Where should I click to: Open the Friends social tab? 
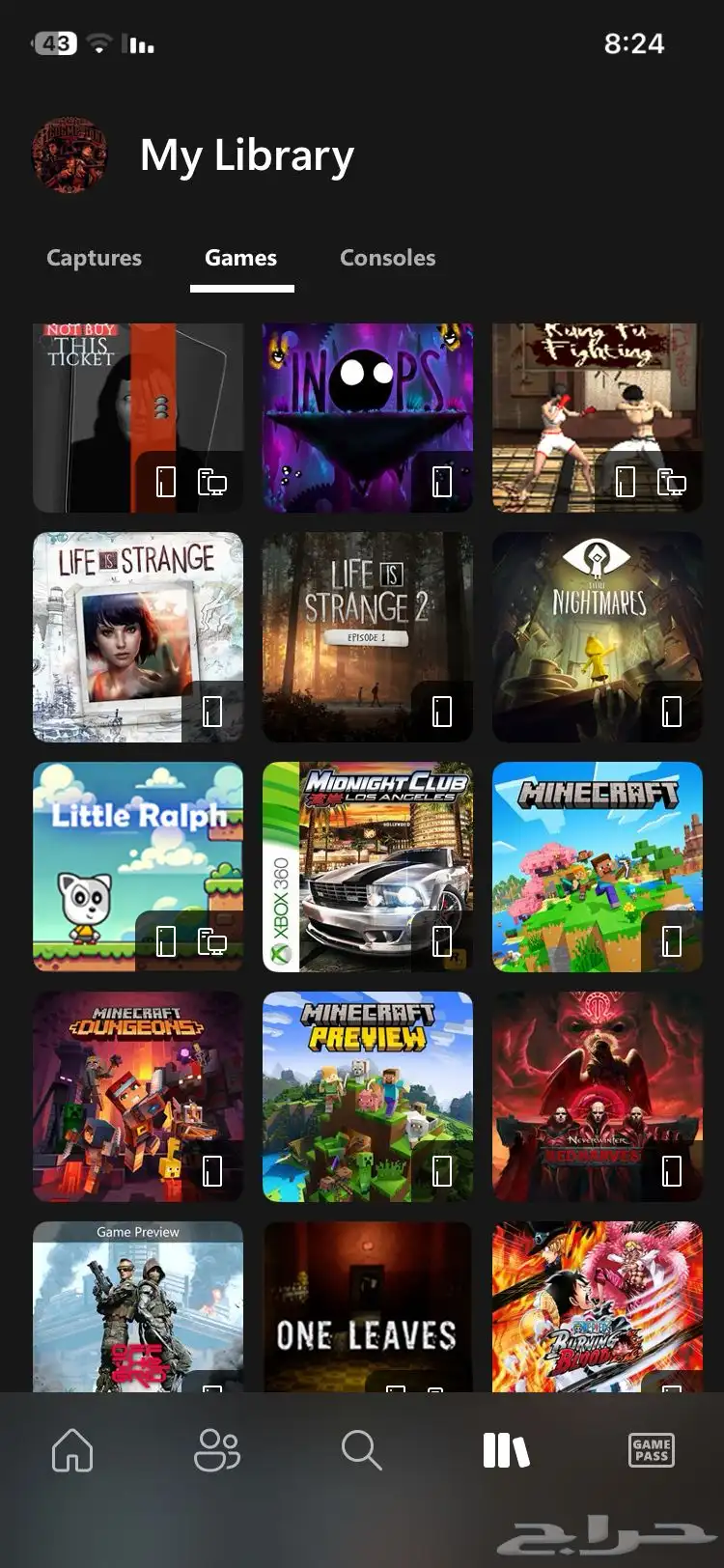217,1449
